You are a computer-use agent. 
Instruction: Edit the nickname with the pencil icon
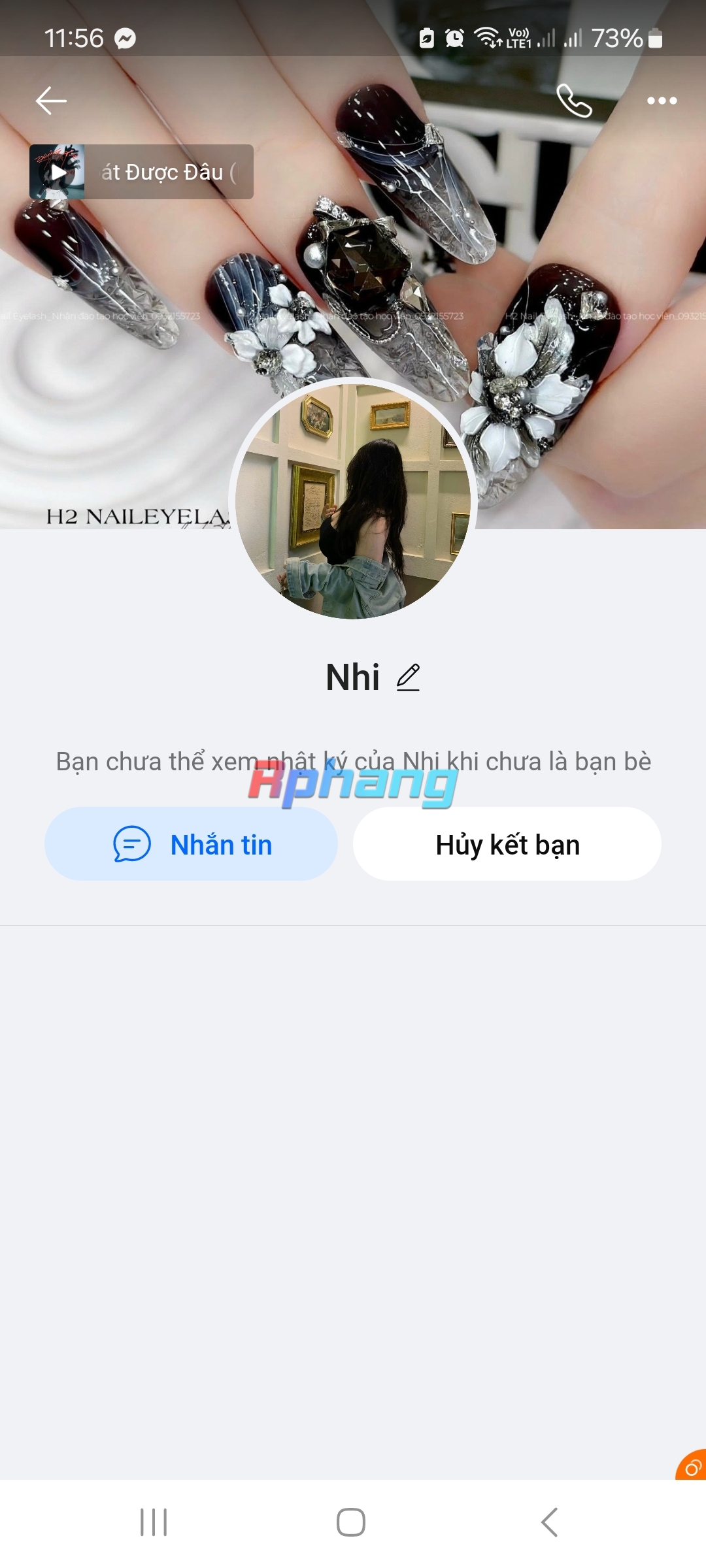pos(408,678)
